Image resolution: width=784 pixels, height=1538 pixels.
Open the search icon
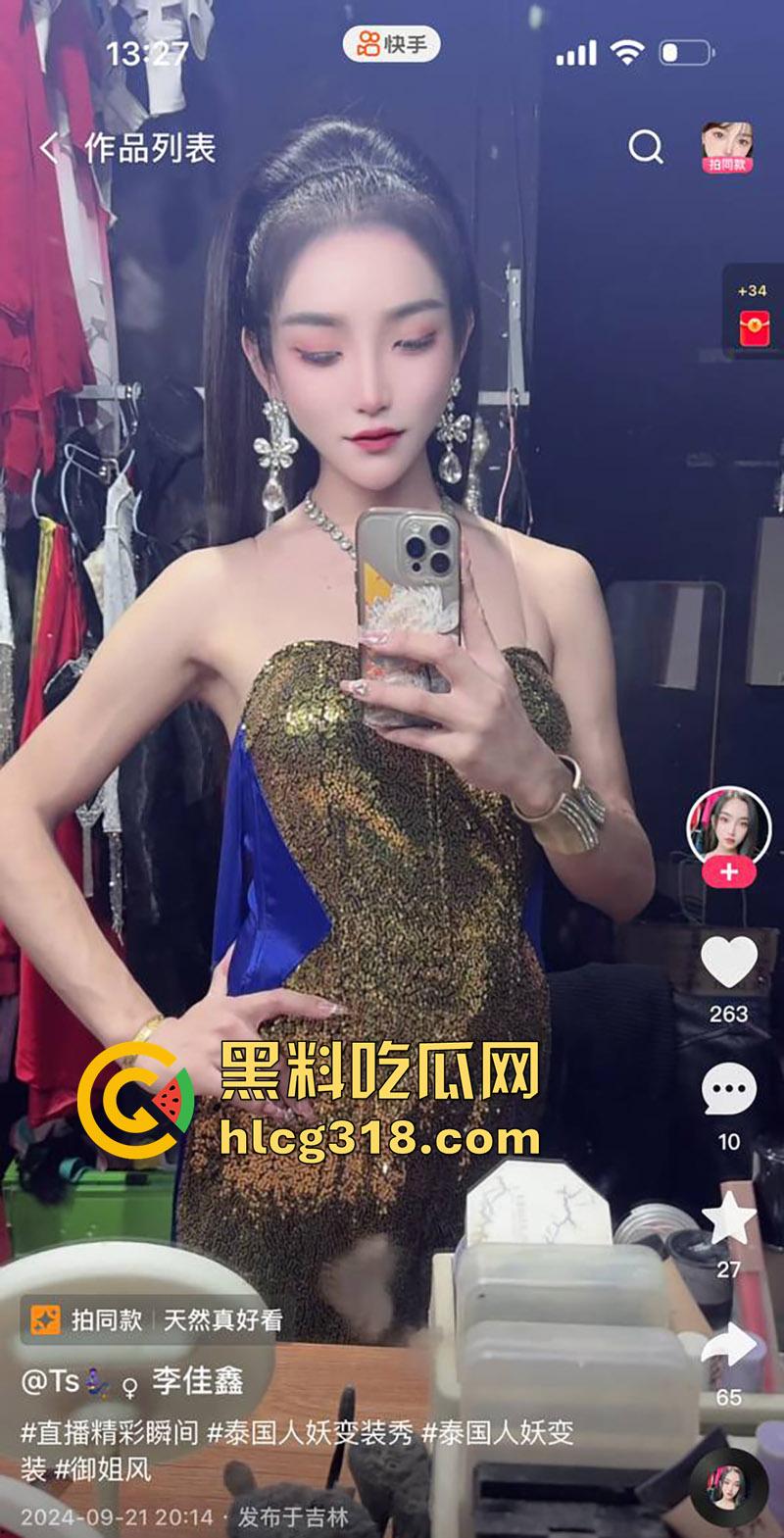point(645,148)
